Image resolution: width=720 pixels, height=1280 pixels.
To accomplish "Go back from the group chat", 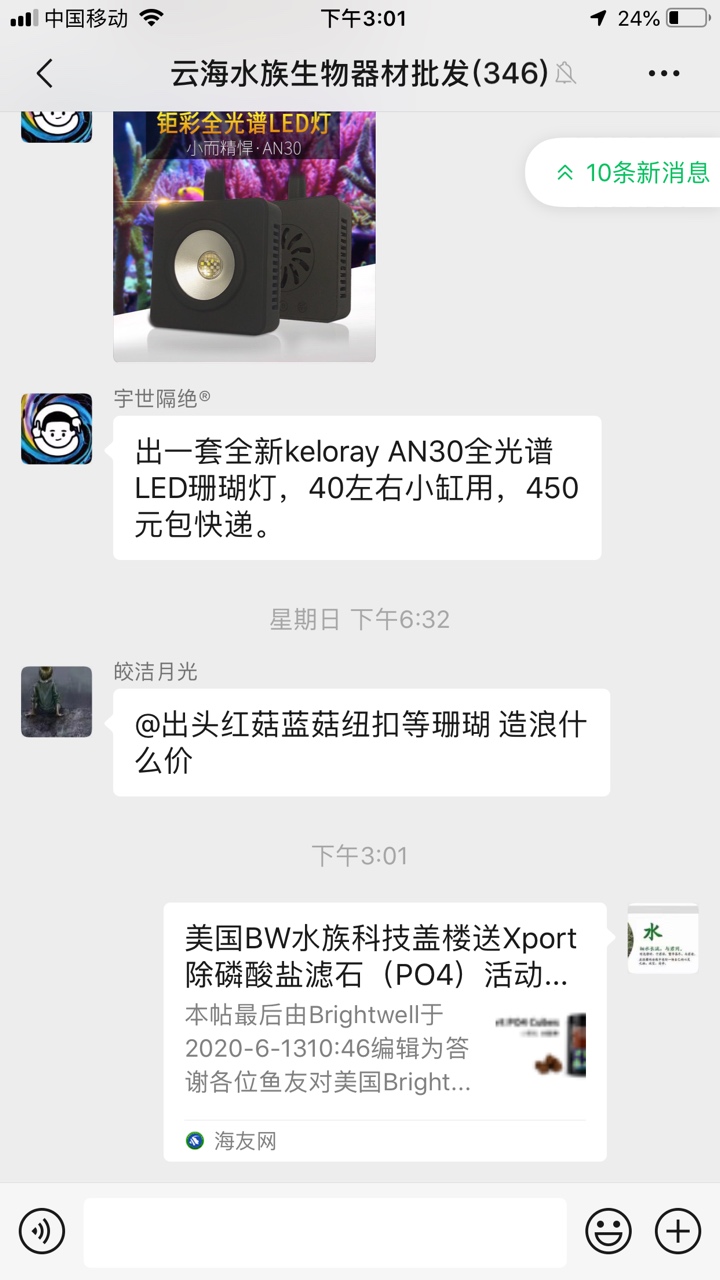I will coord(44,73).
